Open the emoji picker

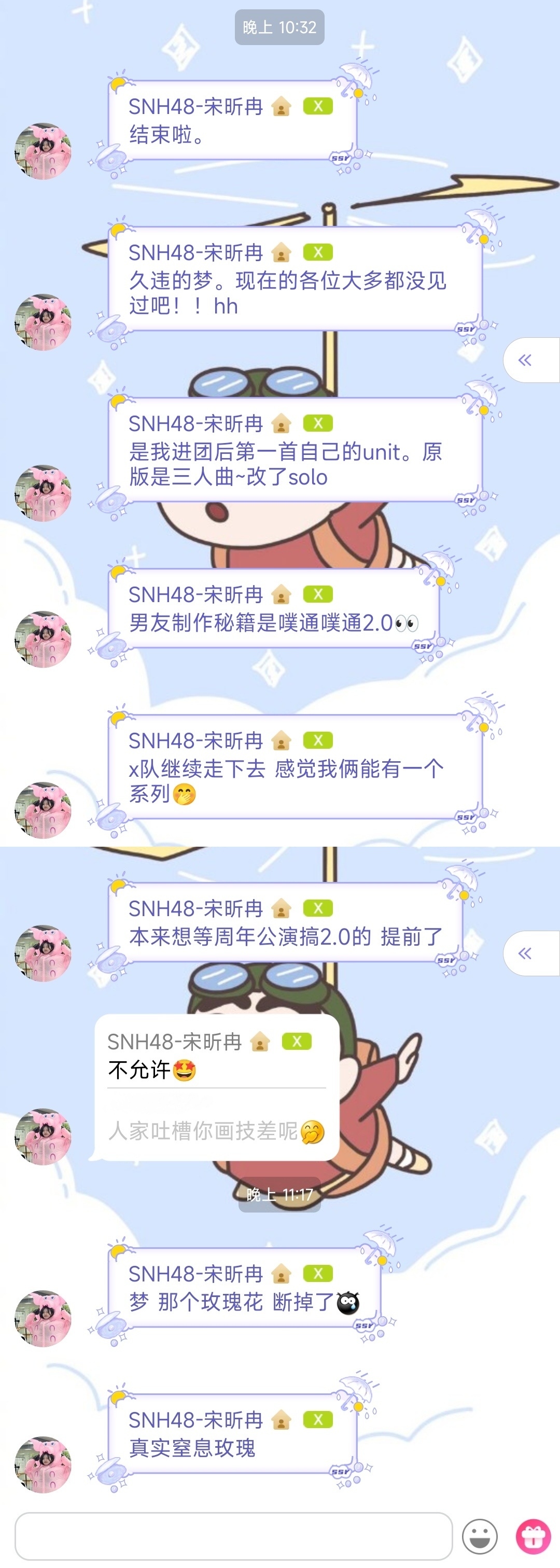[480, 1536]
